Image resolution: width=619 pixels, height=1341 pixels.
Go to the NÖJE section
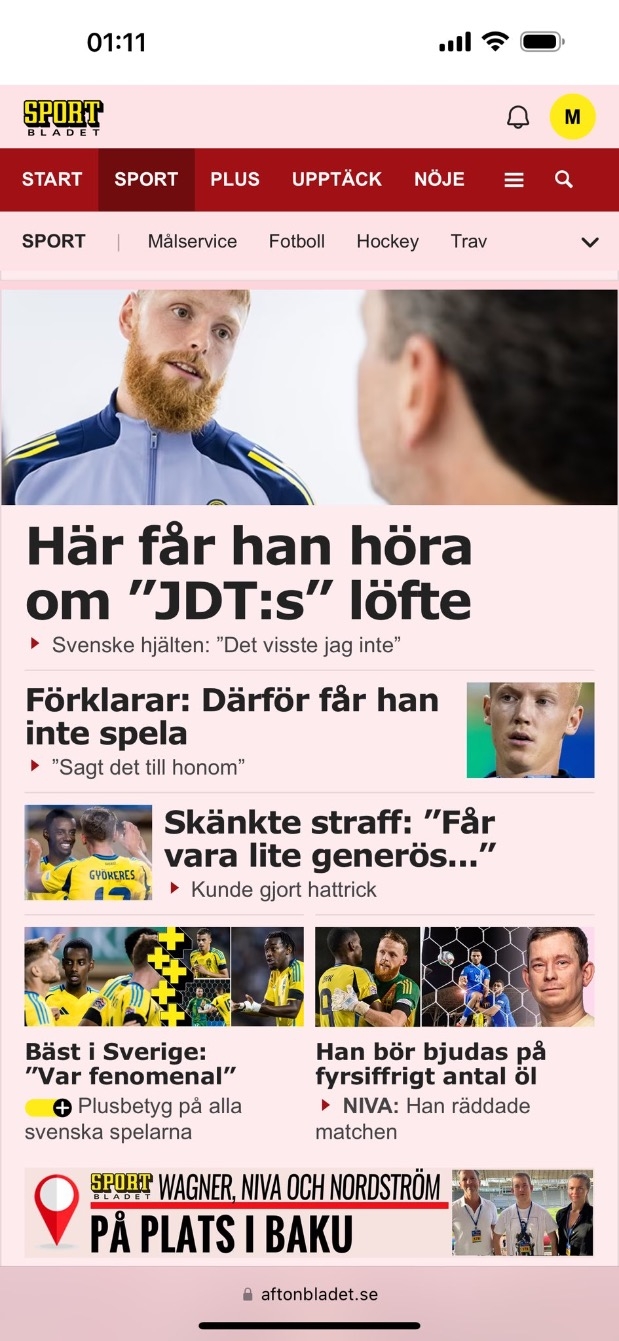pyautogui.click(x=439, y=179)
